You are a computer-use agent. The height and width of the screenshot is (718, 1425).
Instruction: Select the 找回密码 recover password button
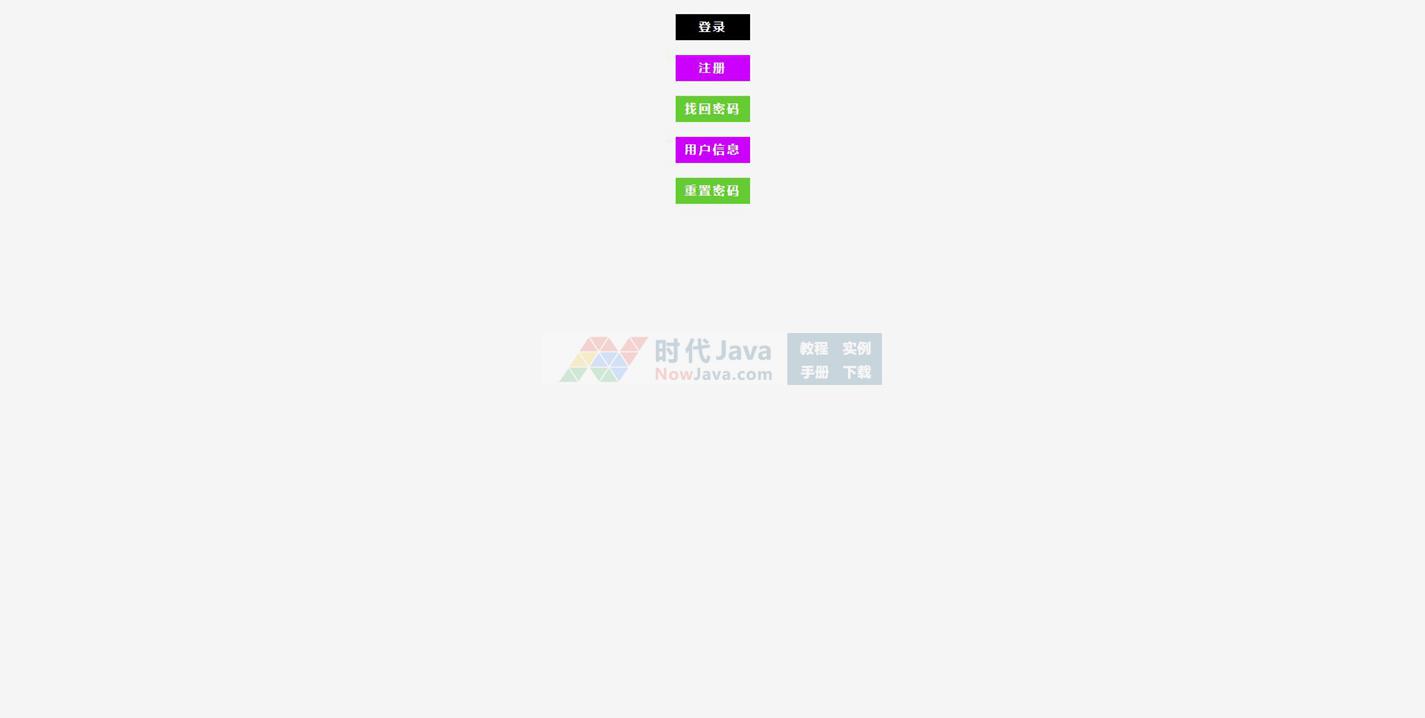(x=712, y=109)
